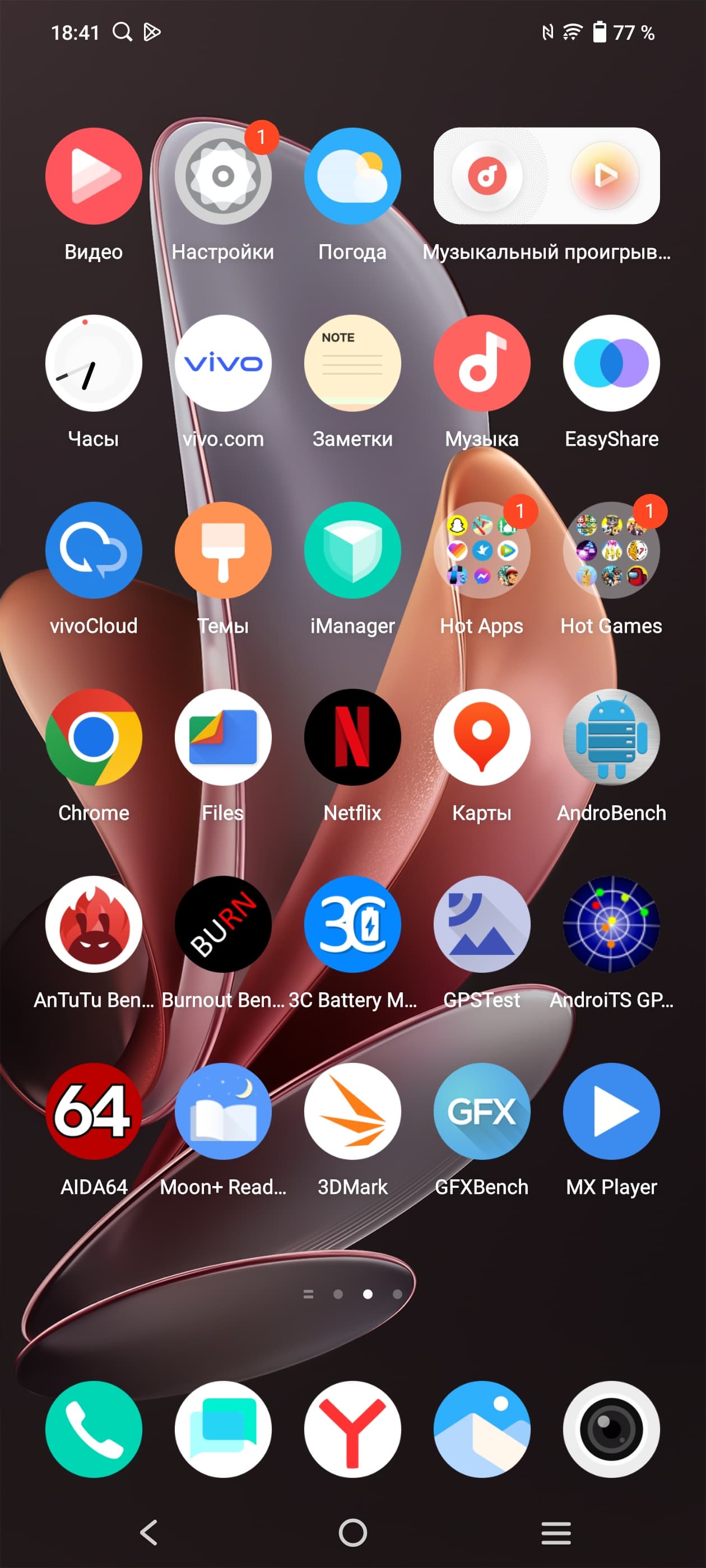Launch Chrome browser
Screen dimensions: 706x1568
[x=94, y=736]
